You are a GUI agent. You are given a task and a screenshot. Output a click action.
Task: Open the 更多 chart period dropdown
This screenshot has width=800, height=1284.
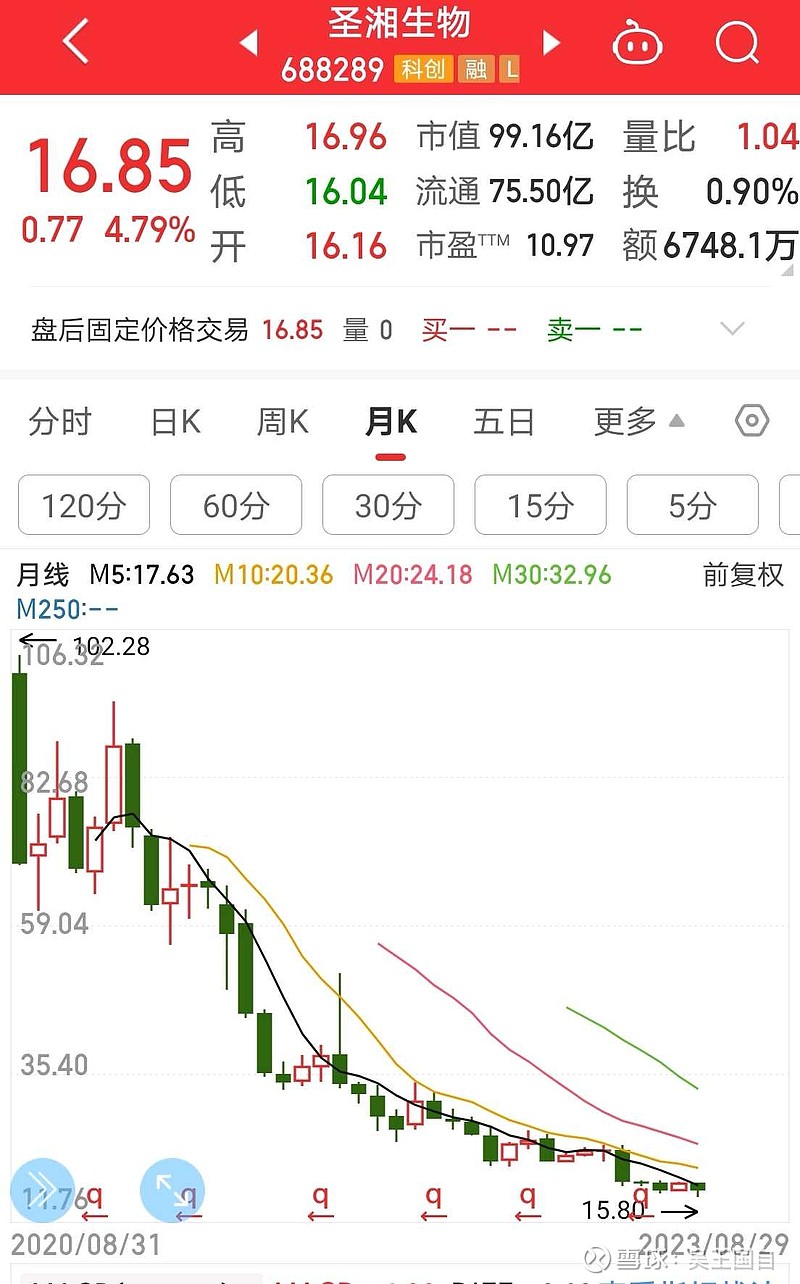click(x=639, y=422)
